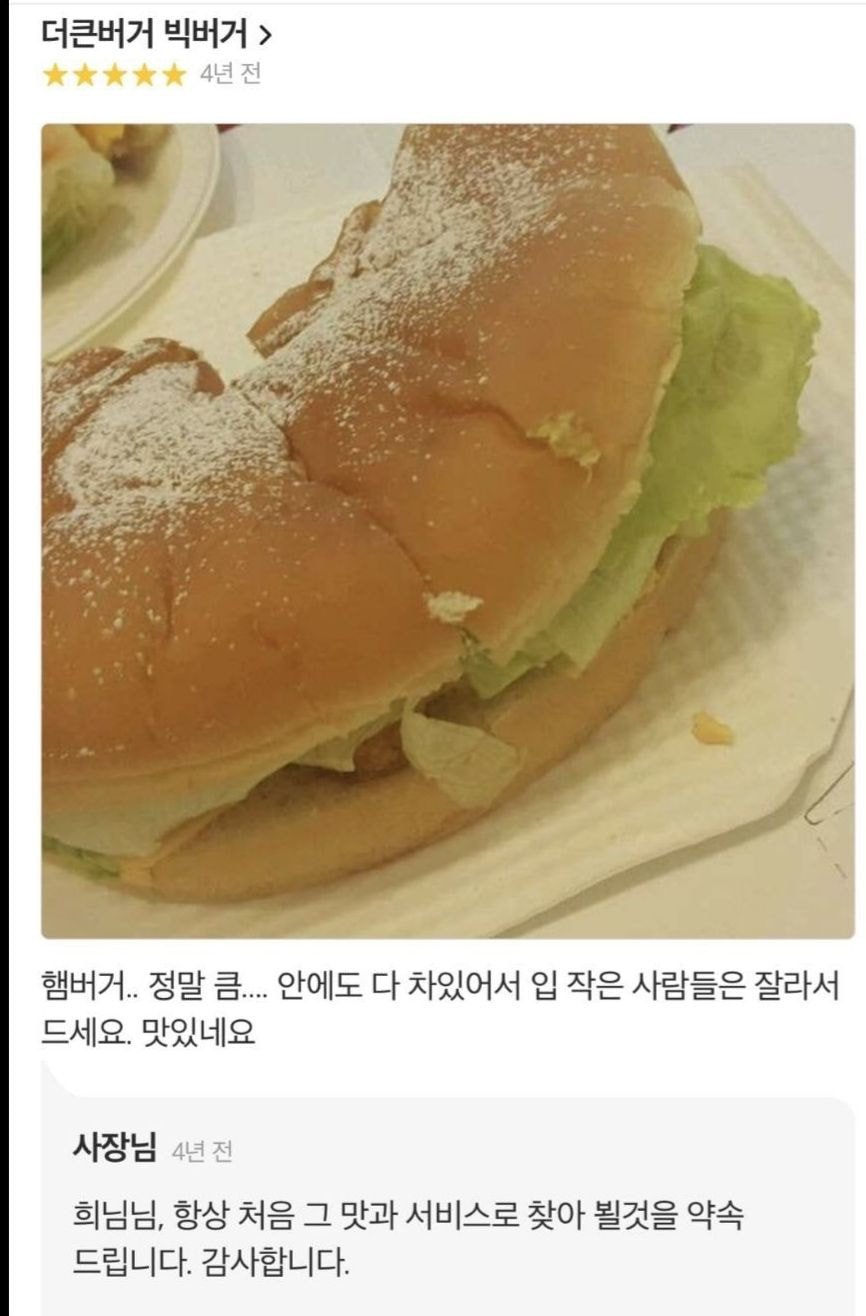View the burger review photo full screen
866x1316 pixels.
[x=447, y=530]
